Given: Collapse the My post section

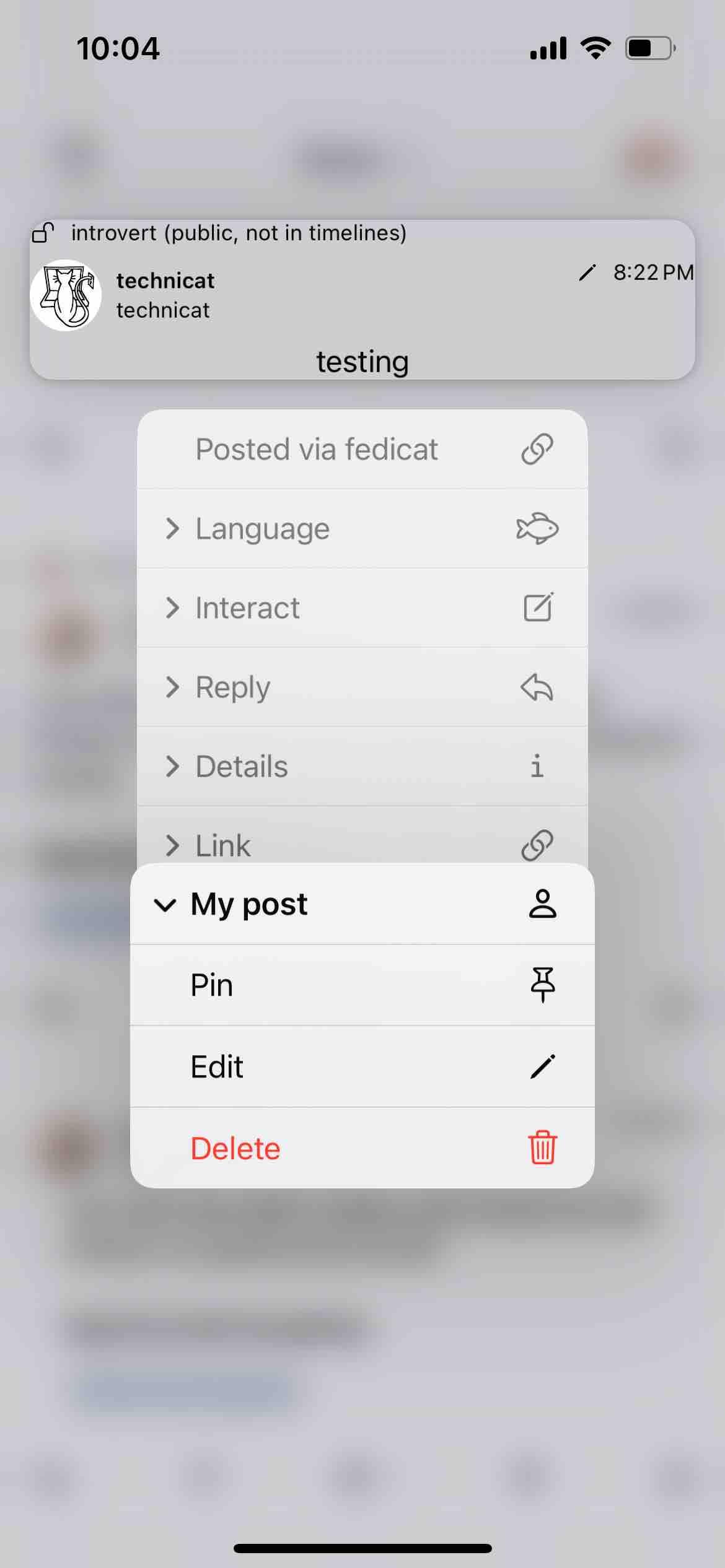Looking at the screenshot, I should tap(362, 904).
